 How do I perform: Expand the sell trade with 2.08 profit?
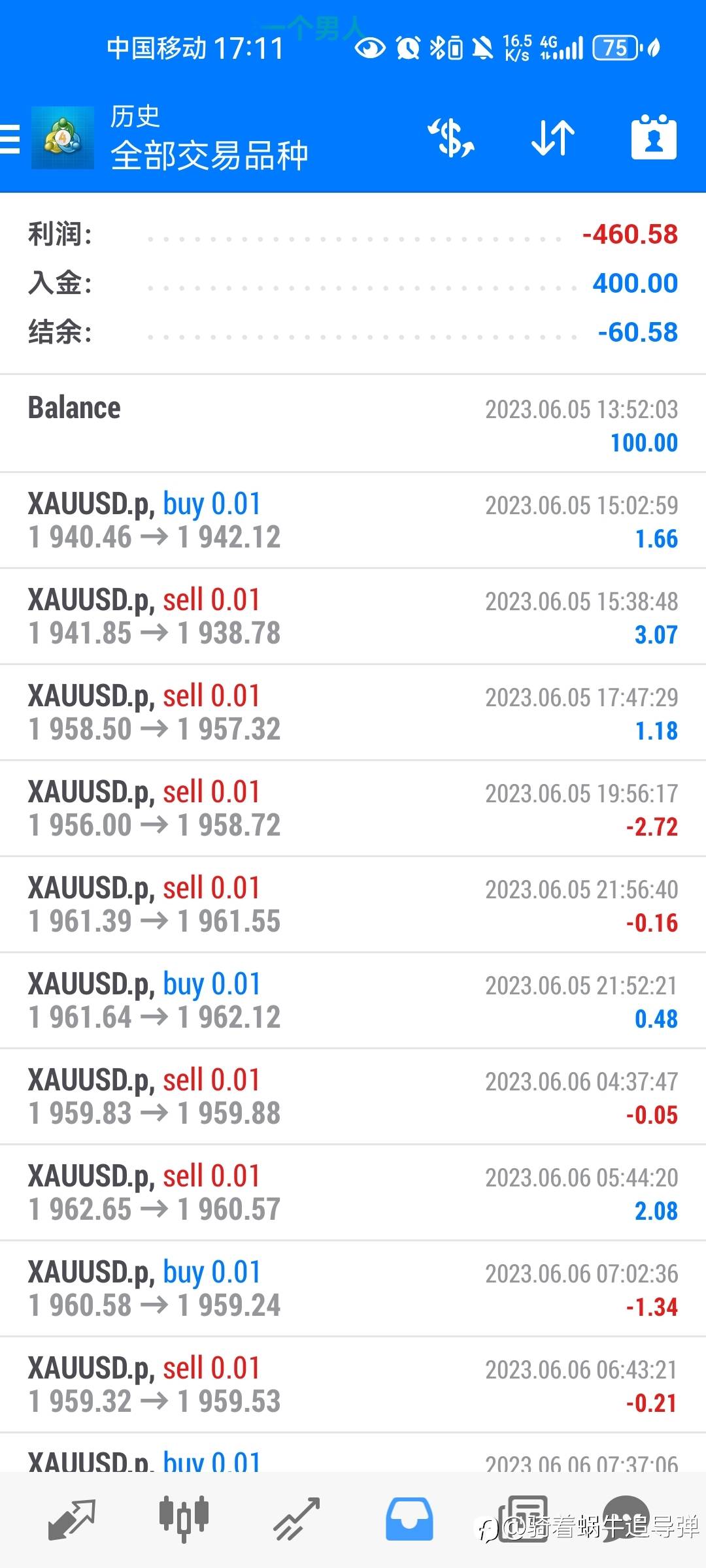click(353, 1192)
